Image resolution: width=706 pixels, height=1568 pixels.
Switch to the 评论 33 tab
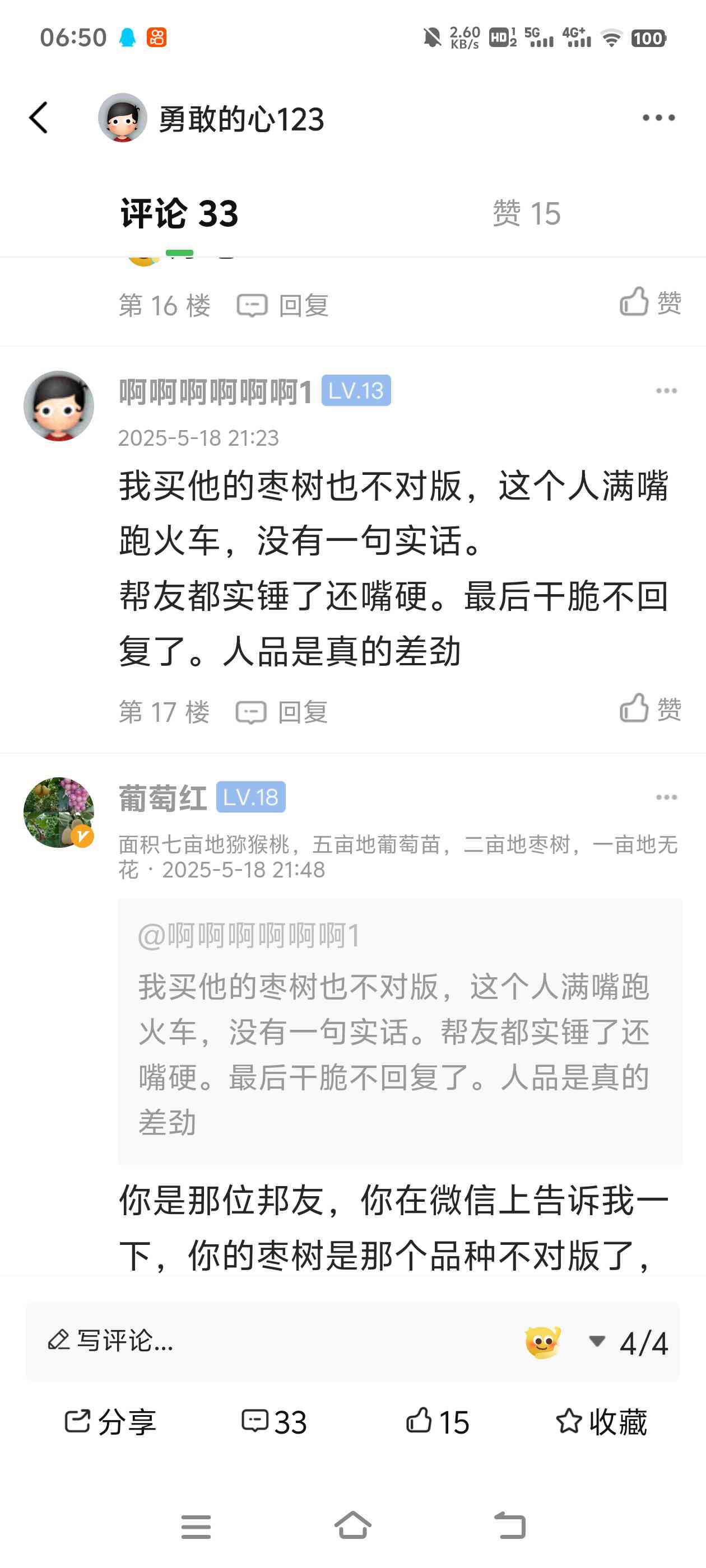click(179, 214)
